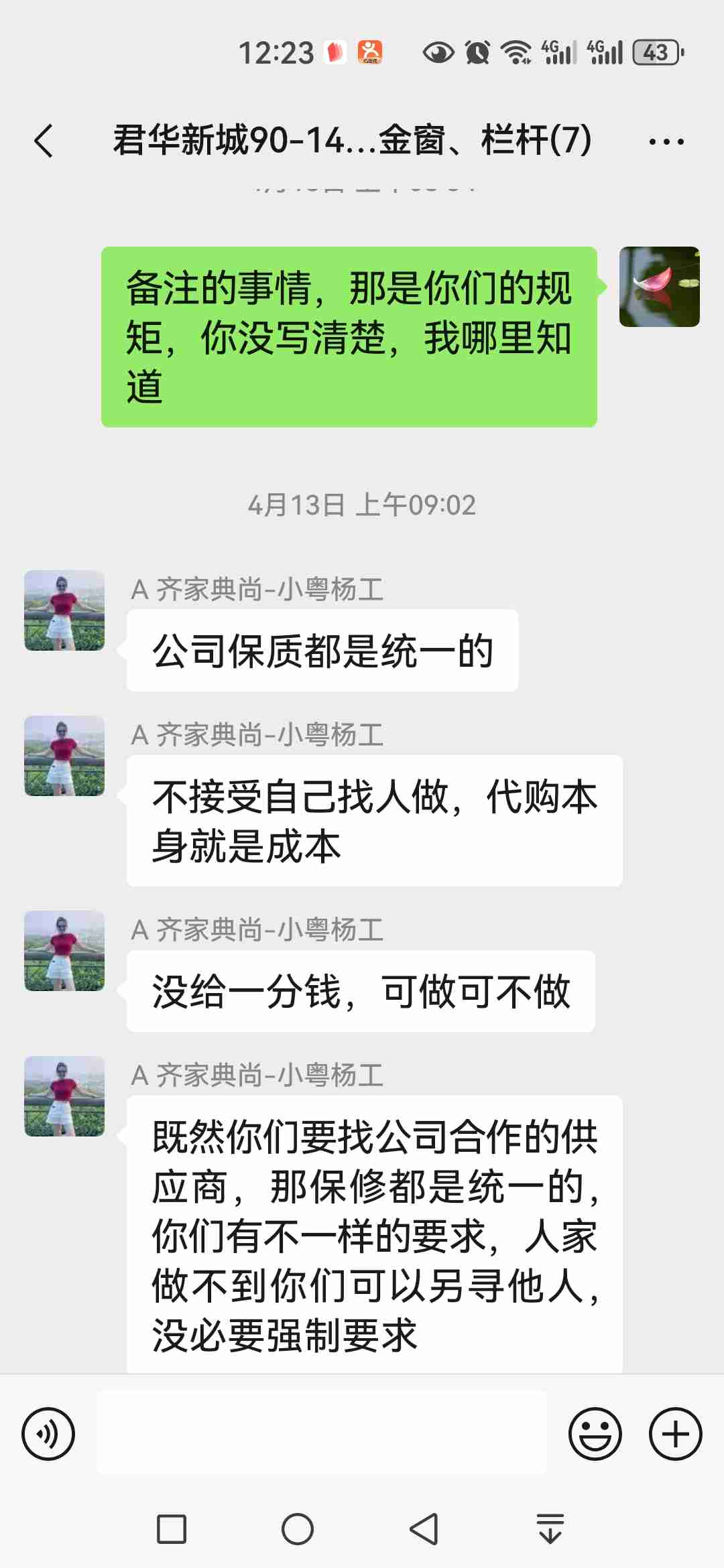Tap the system home button
This screenshot has height=1568, width=724.
[x=297, y=1528]
